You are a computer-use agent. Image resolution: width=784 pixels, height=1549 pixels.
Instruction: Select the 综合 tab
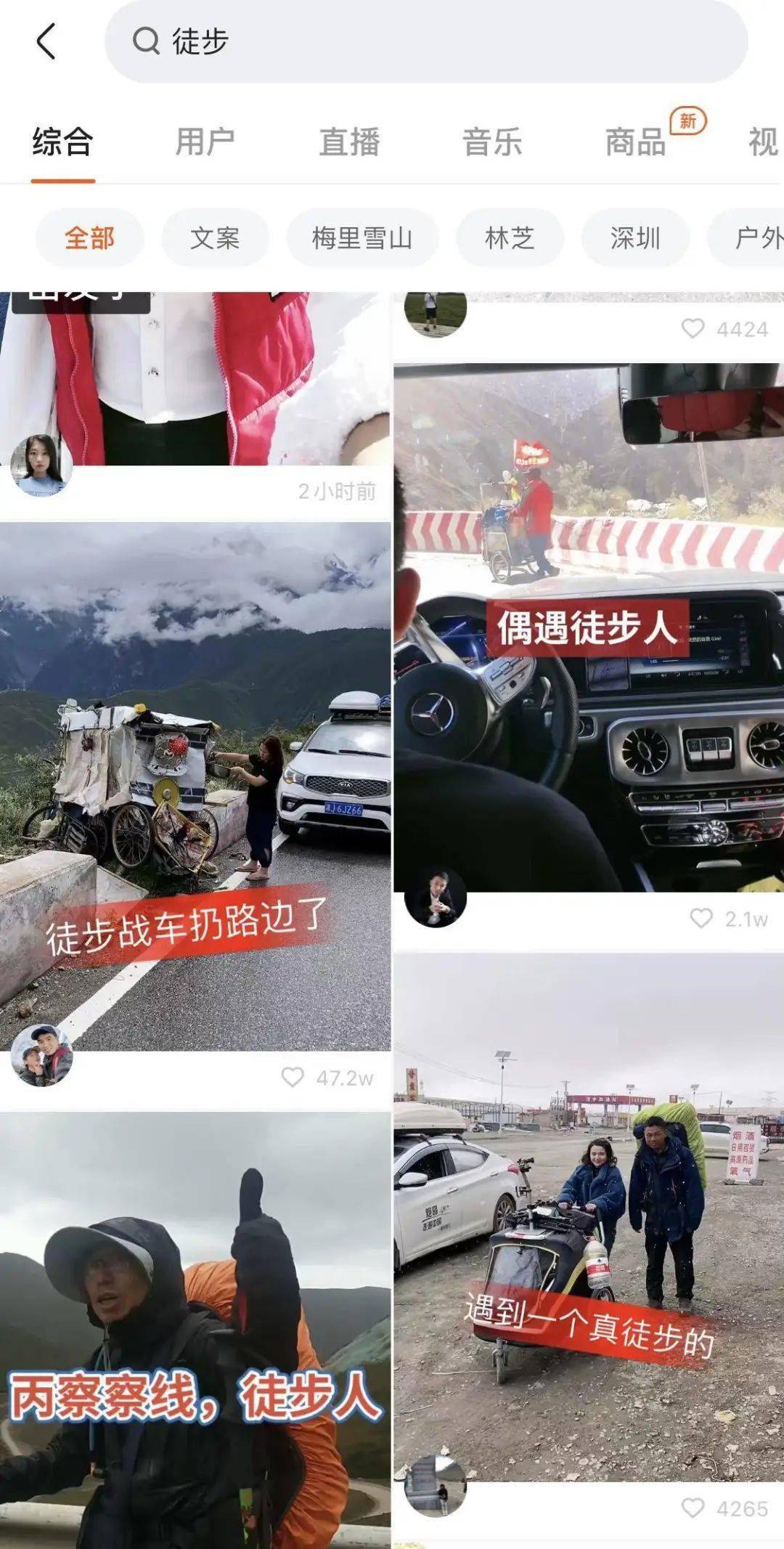(62, 142)
